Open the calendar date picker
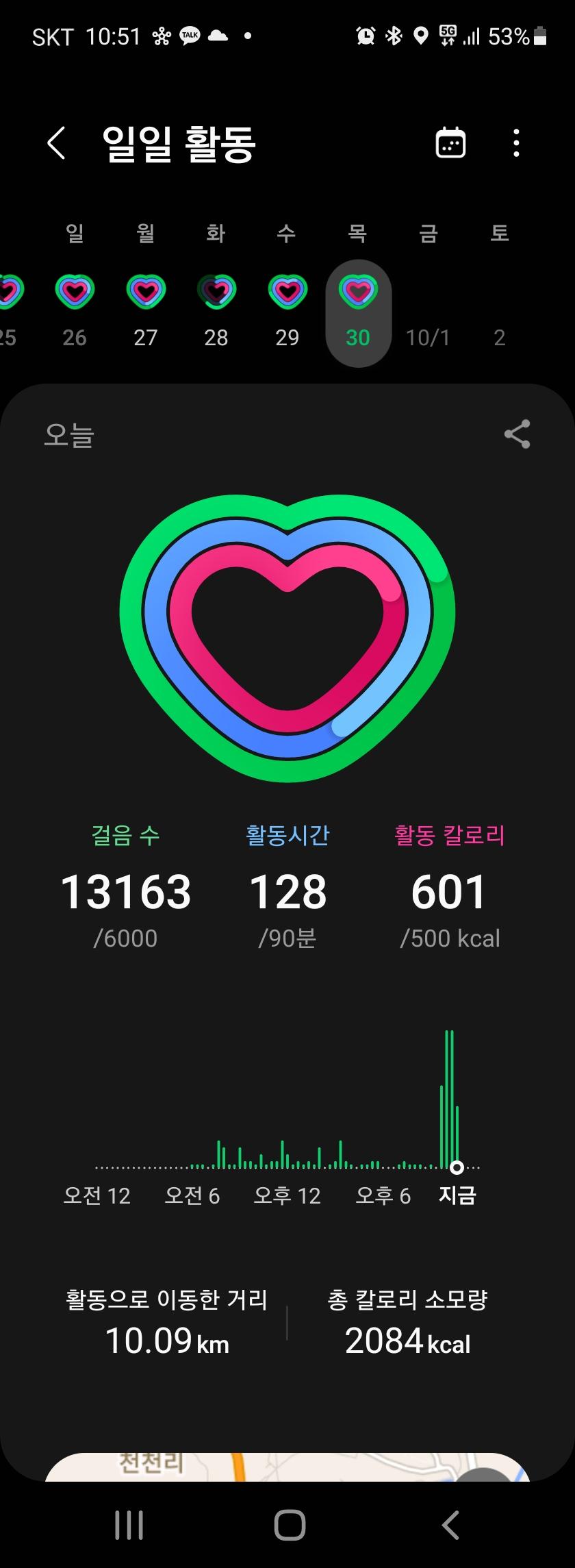This screenshot has width=575, height=1568. [x=450, y=143]
